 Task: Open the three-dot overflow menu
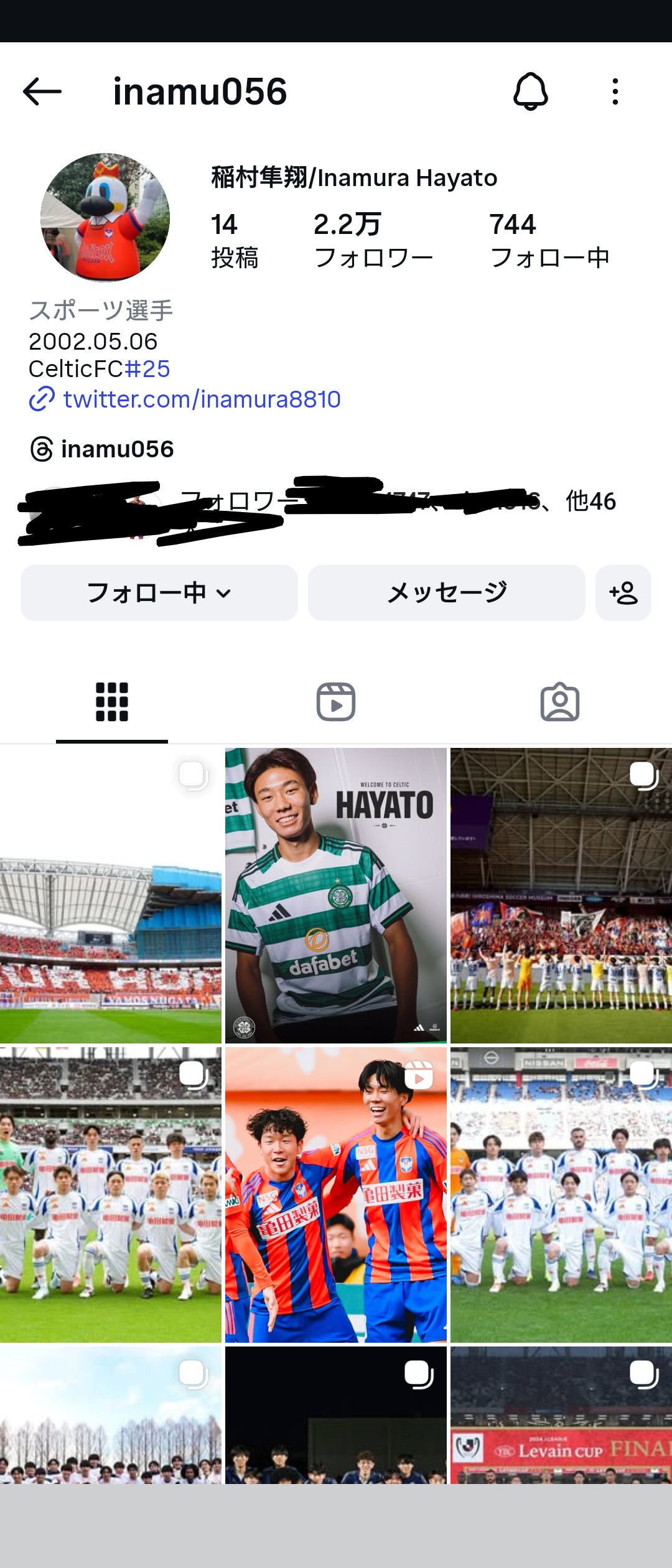coord(615,92)
